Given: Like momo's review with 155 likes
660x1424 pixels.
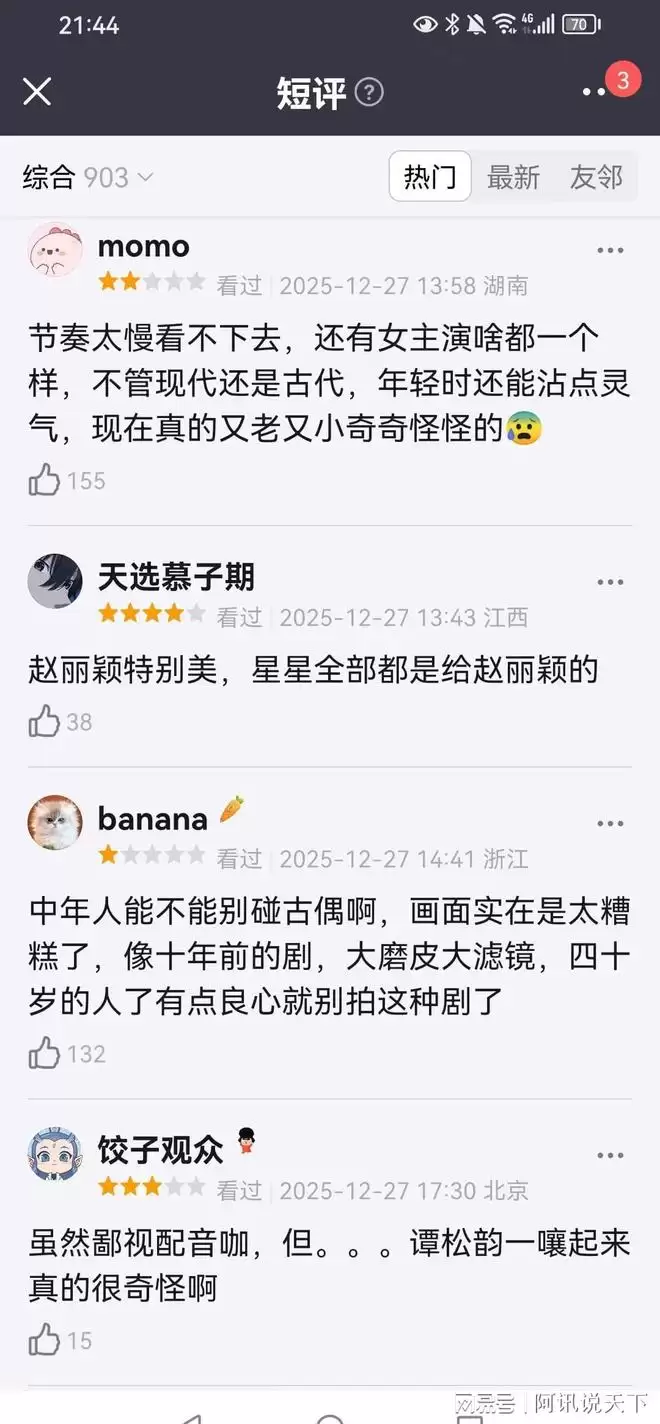Looking at the screenshot, I should (45, 481).
